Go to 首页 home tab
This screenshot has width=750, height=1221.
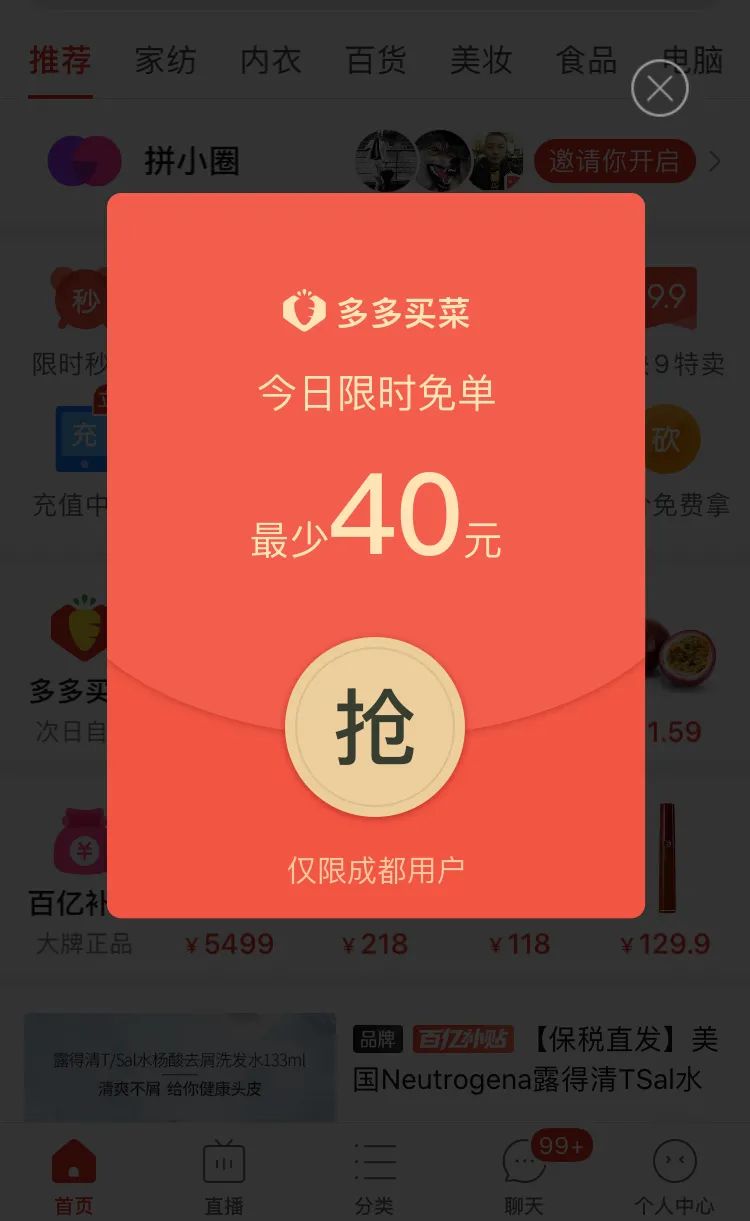click(74, 1175)
